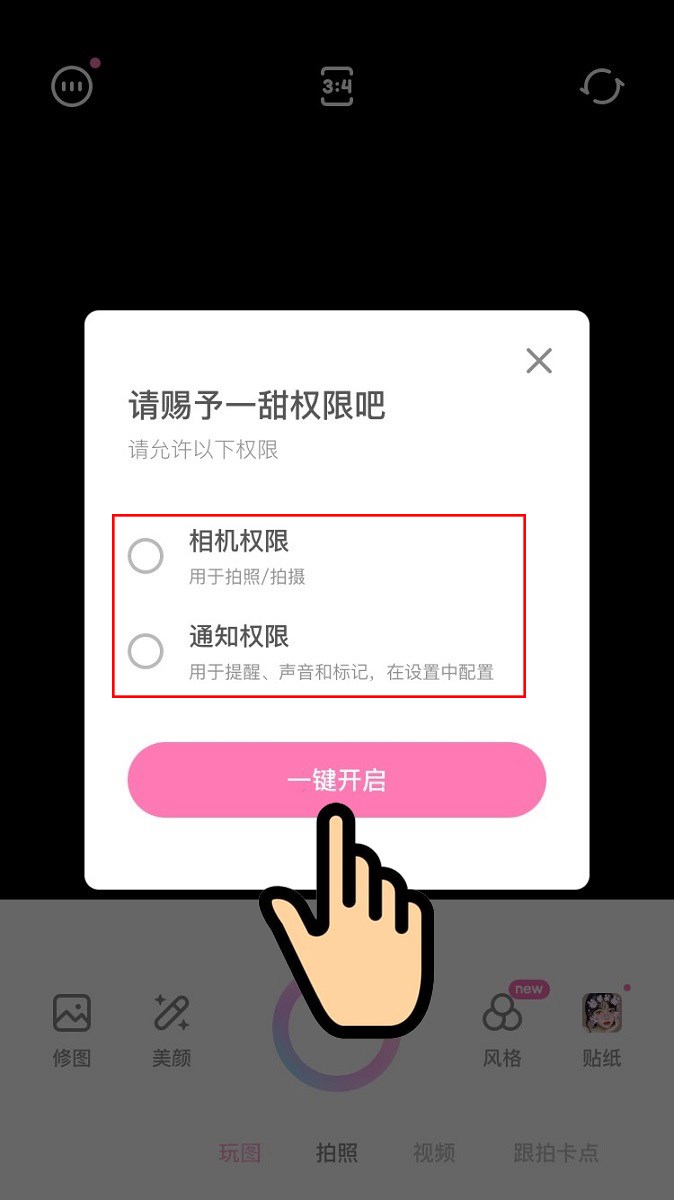This screenshot has width=674, height=1200.
Task: Switch to the 拍照 tab
Action: [x=337, y=1153]
